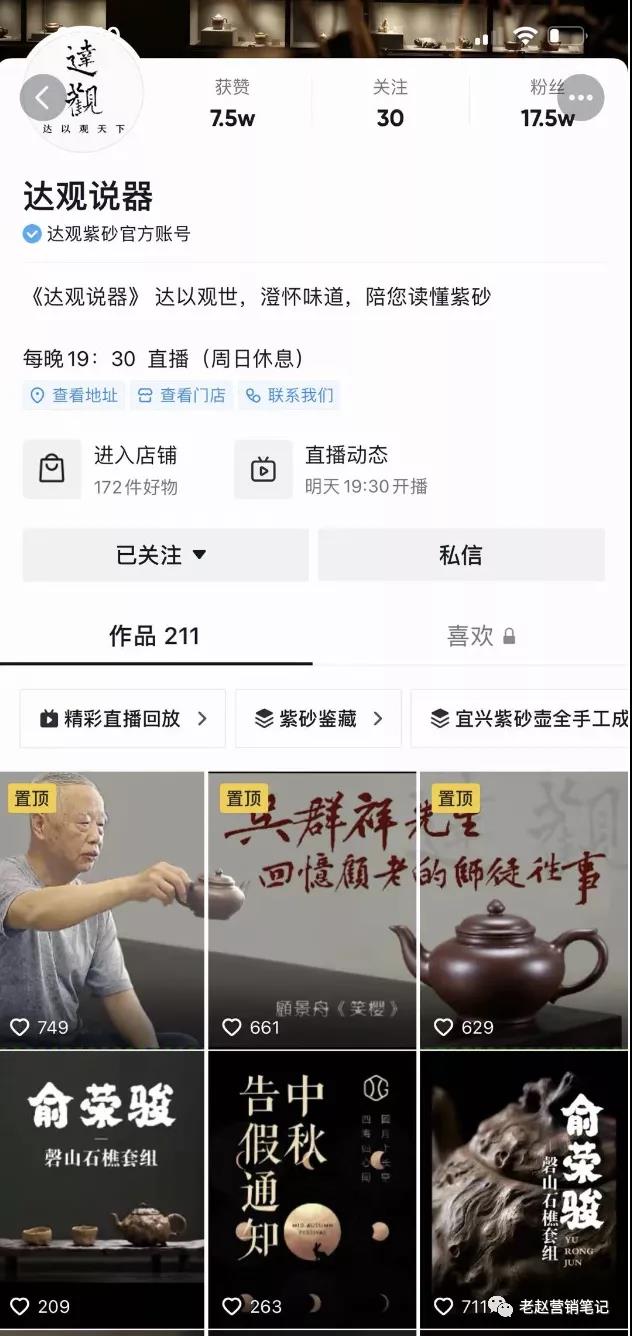Open the pinned video with 749 likes
The height and width of the screenshot is (1336, 632).
coord(102,910)
